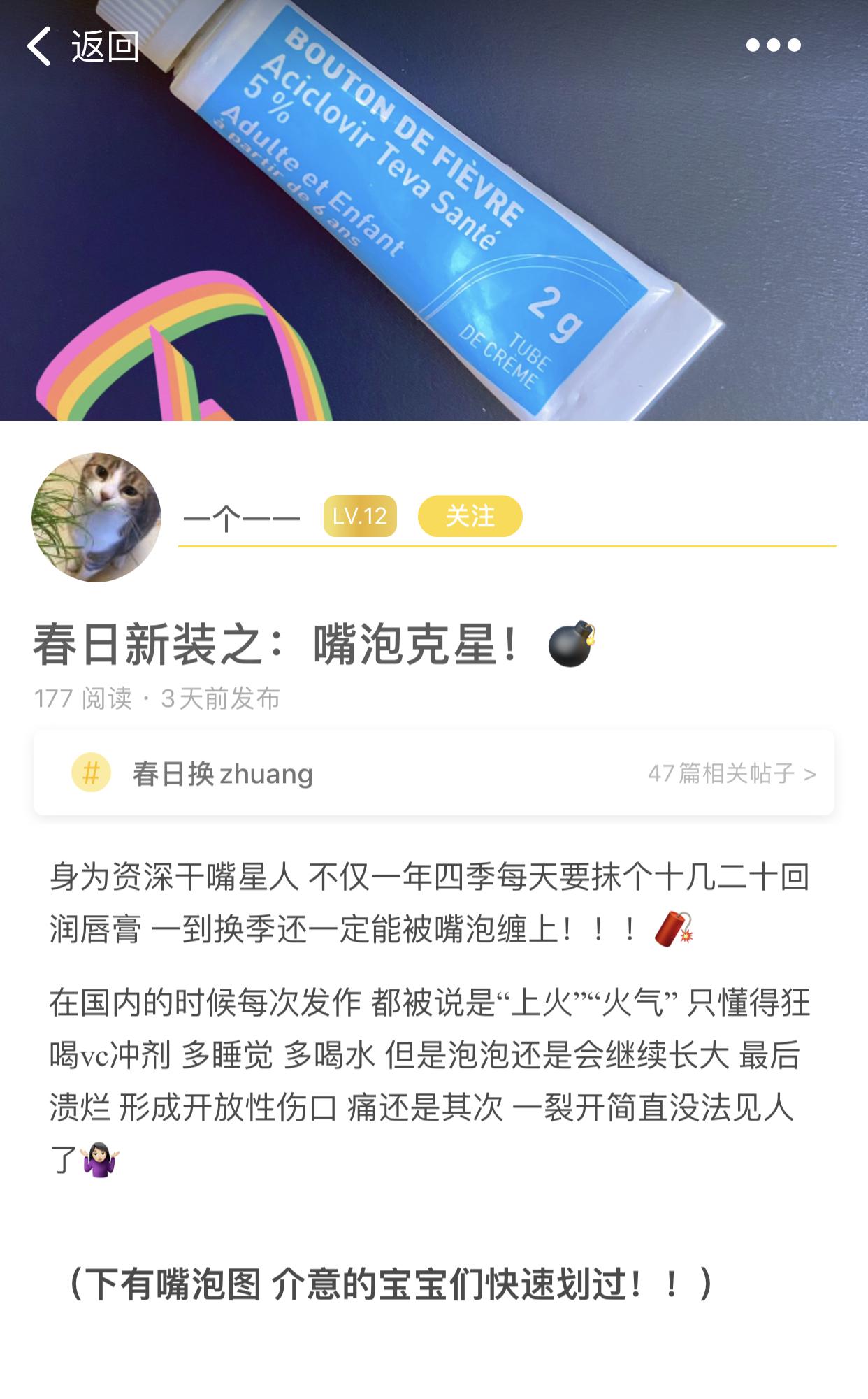The image size is (868, 1399).
Task: Follow the author with 关注 button
Action: pos(470,517)
